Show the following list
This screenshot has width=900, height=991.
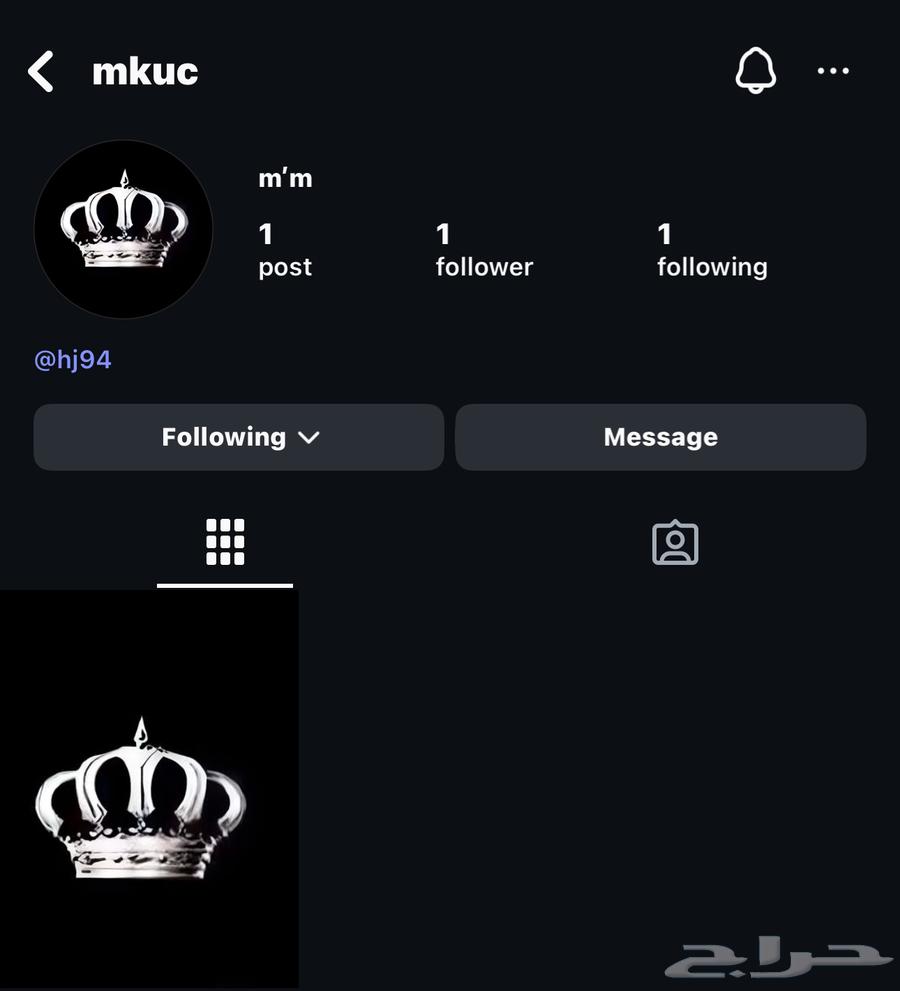(712, 250)
